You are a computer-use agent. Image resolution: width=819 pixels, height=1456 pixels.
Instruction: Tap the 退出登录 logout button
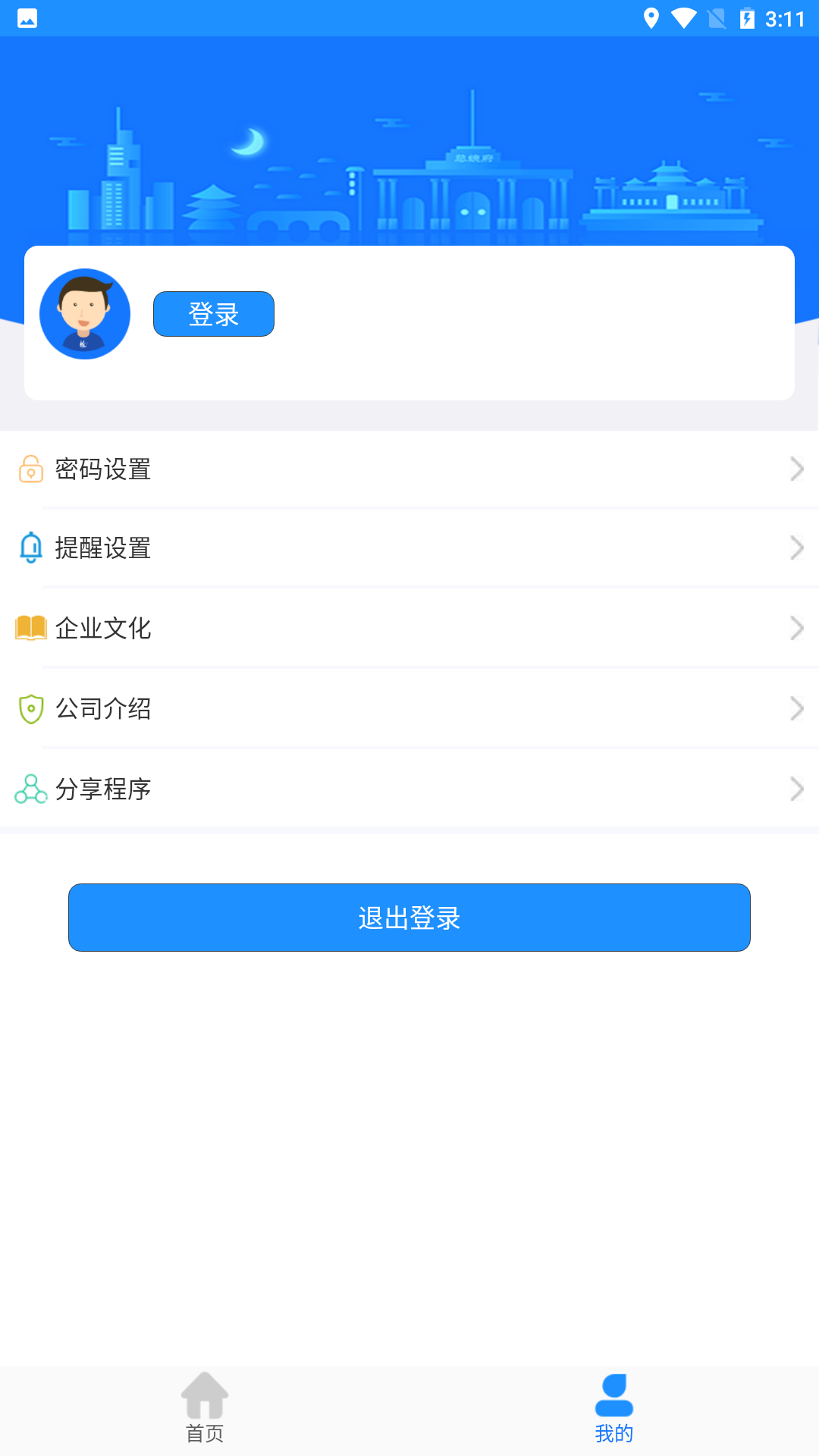409,918
